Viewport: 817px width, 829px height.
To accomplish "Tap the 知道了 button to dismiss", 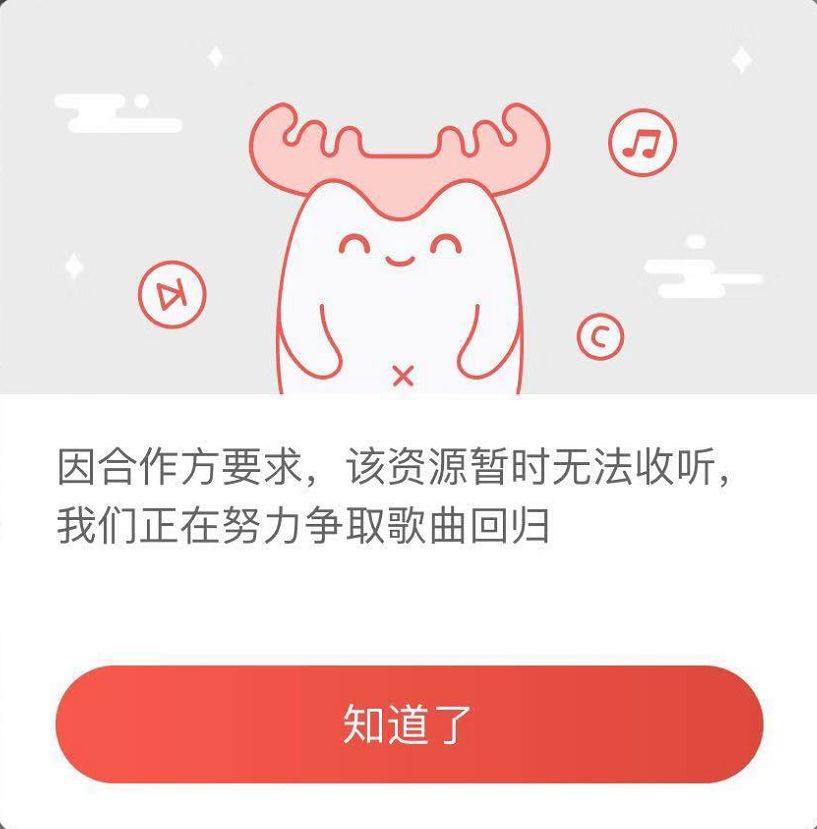I will (408, 724).
